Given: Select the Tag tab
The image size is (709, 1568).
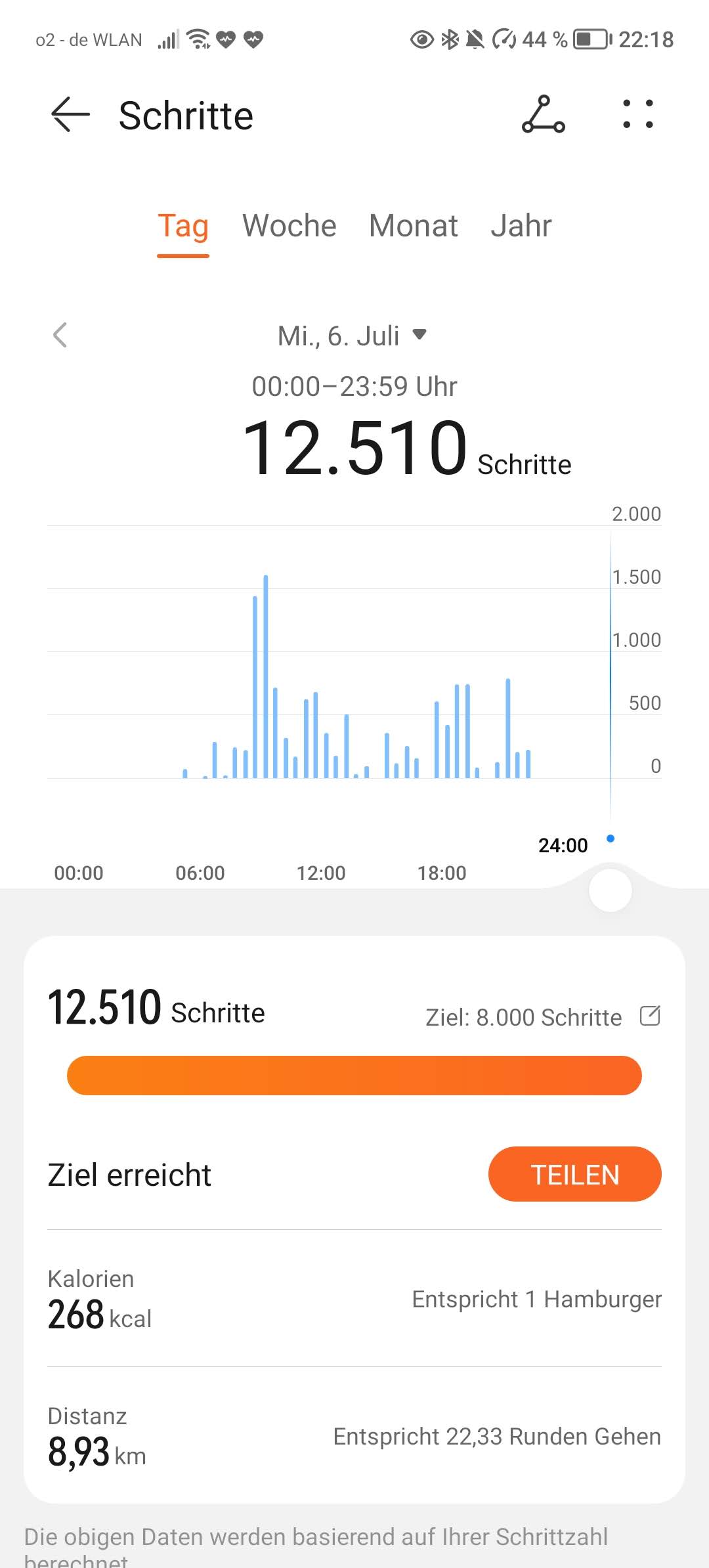Looking at the screenshot, I should point(183,227).
